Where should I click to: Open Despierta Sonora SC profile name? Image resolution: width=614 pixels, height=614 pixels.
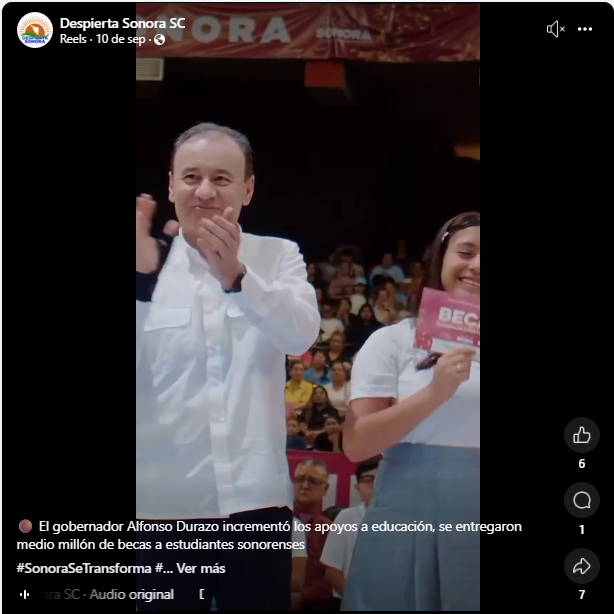point(122,22)
